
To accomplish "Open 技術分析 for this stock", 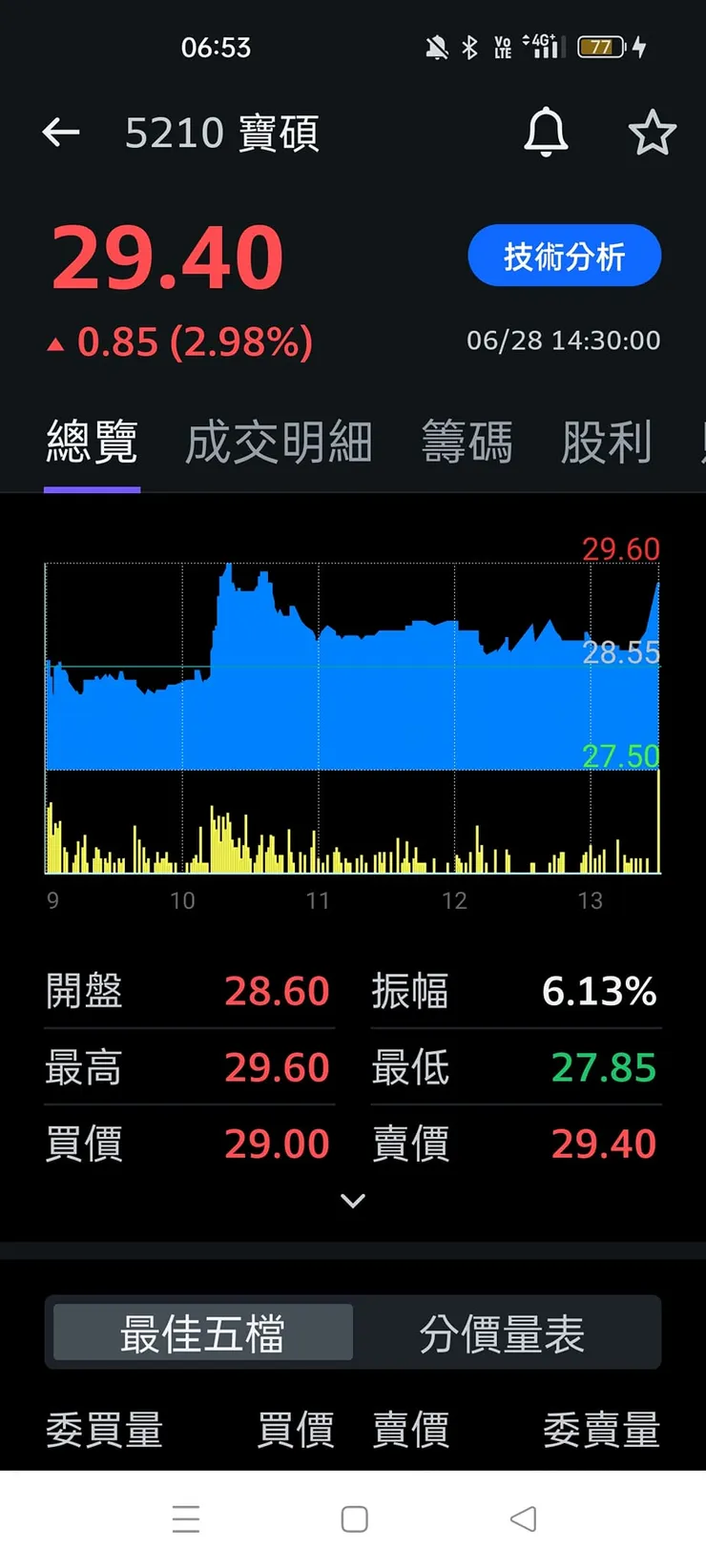I will [564, 256].
